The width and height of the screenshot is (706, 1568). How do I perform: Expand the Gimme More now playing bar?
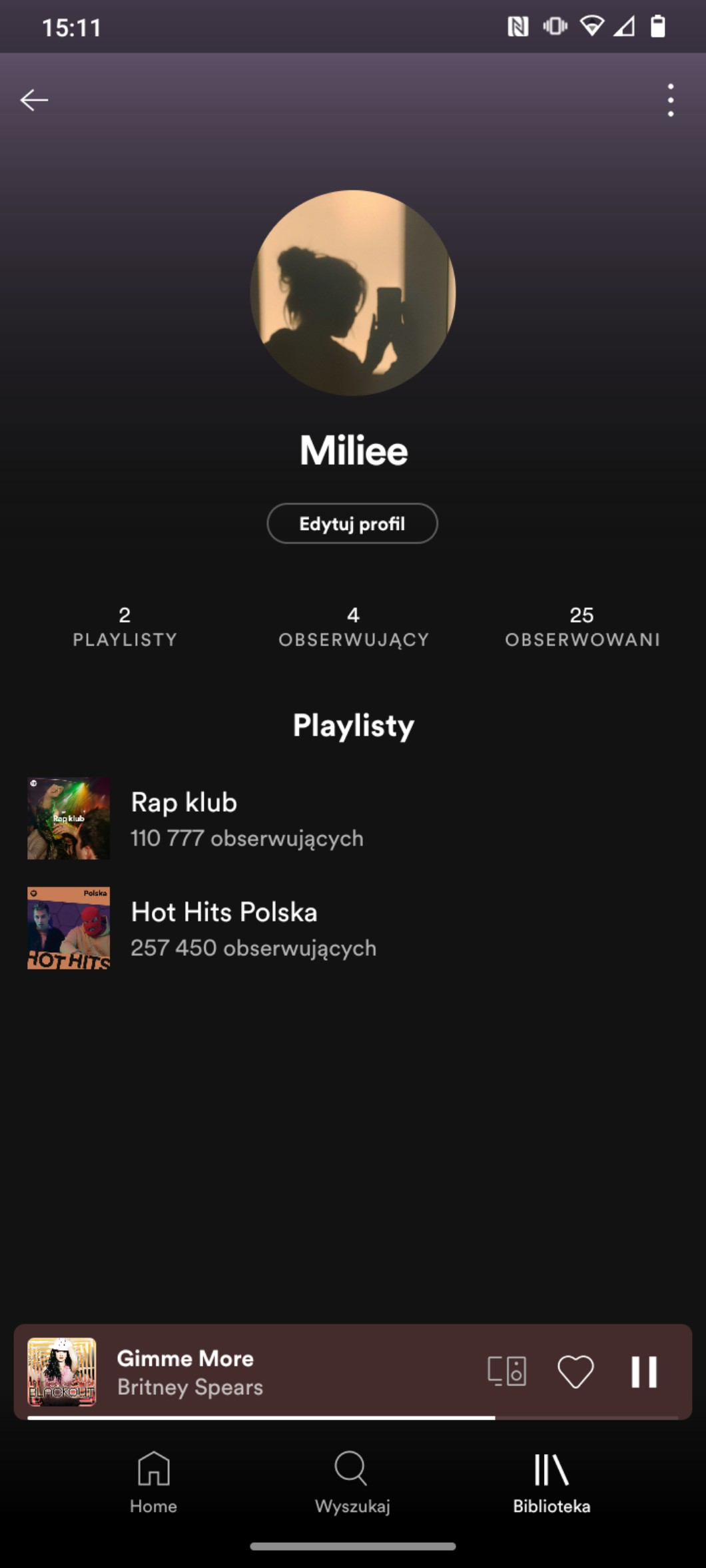pyautogui.click(x=266, y=1372)
